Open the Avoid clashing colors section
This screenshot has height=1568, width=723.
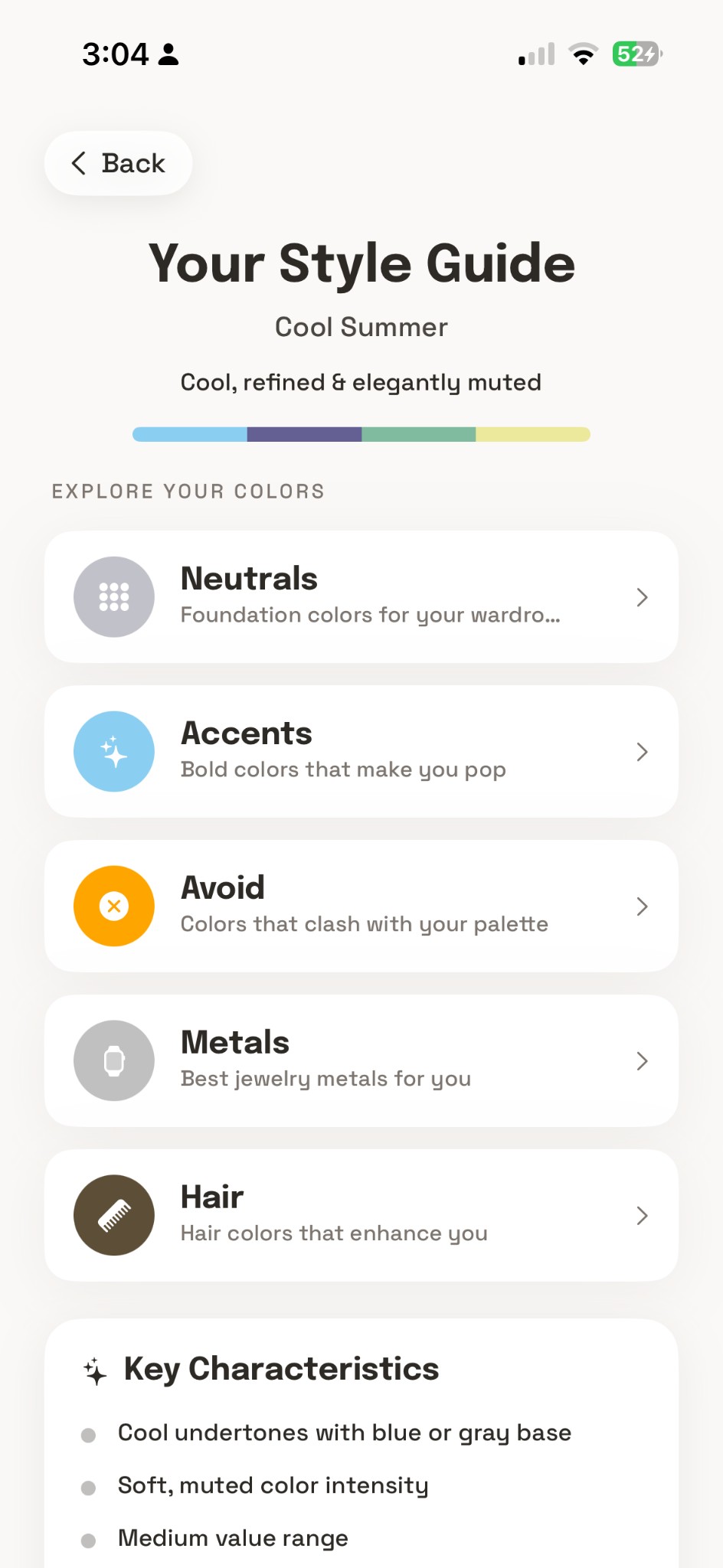click(361, 906)
